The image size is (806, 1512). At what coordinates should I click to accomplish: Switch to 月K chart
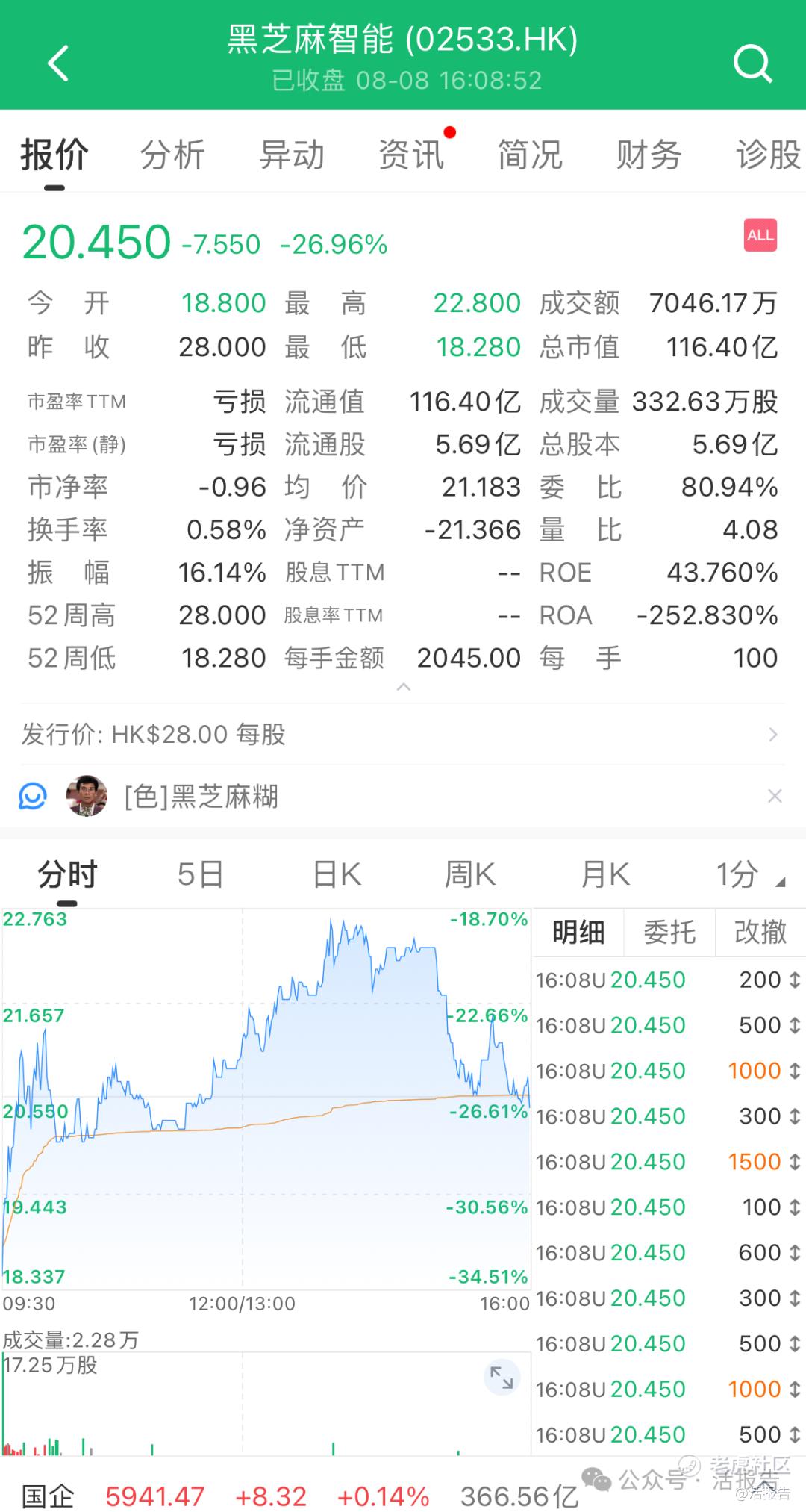pyautogui.click(x=605, y=874)
